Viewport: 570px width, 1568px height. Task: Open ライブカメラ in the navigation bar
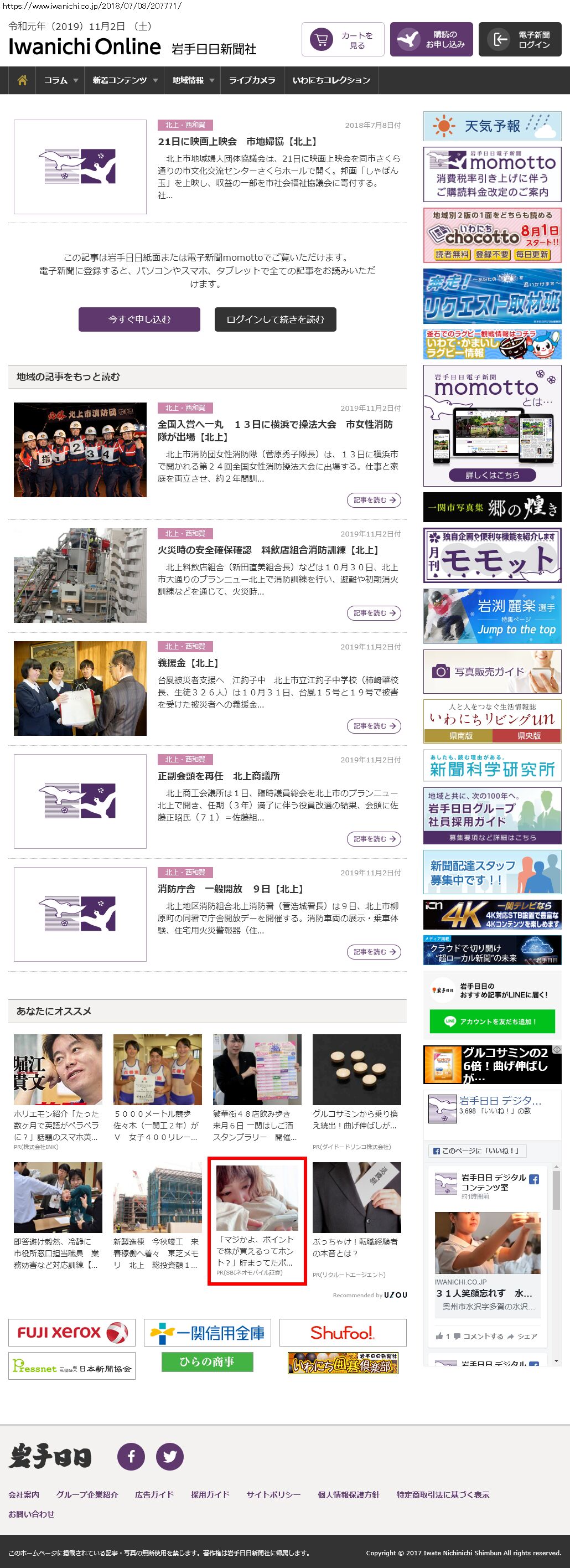pyautogui.click(x=252, y=80)
